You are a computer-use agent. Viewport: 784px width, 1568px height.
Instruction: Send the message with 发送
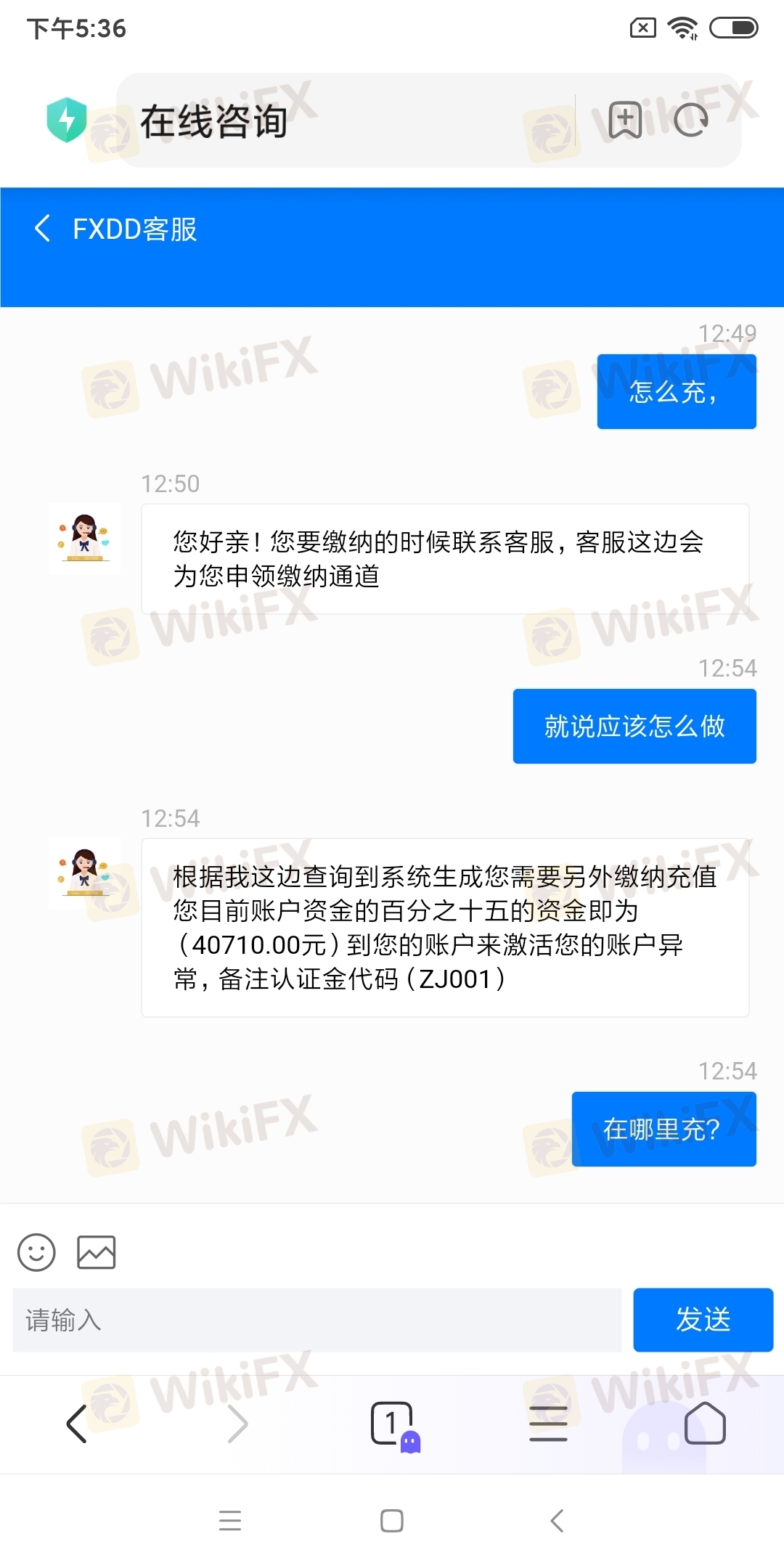[x=703, y=1320]
